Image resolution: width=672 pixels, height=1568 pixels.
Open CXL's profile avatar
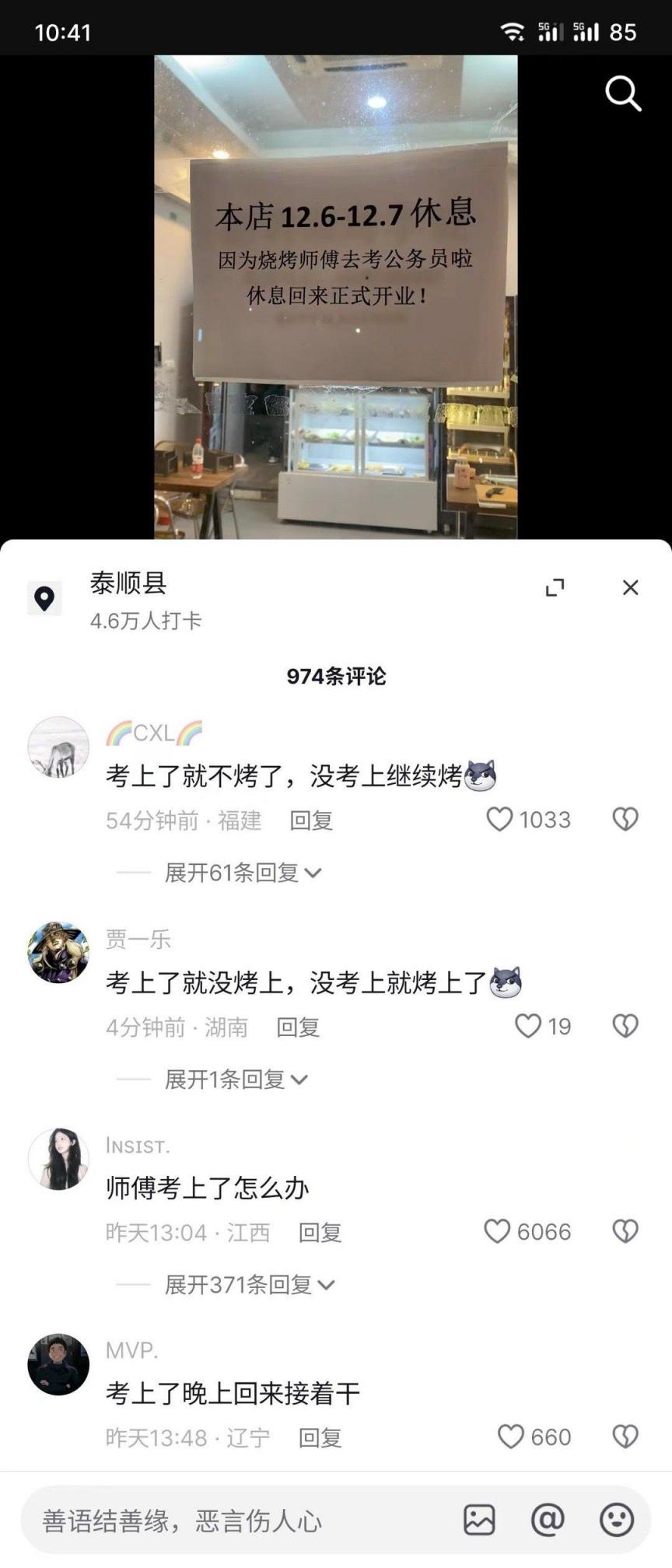58,747
